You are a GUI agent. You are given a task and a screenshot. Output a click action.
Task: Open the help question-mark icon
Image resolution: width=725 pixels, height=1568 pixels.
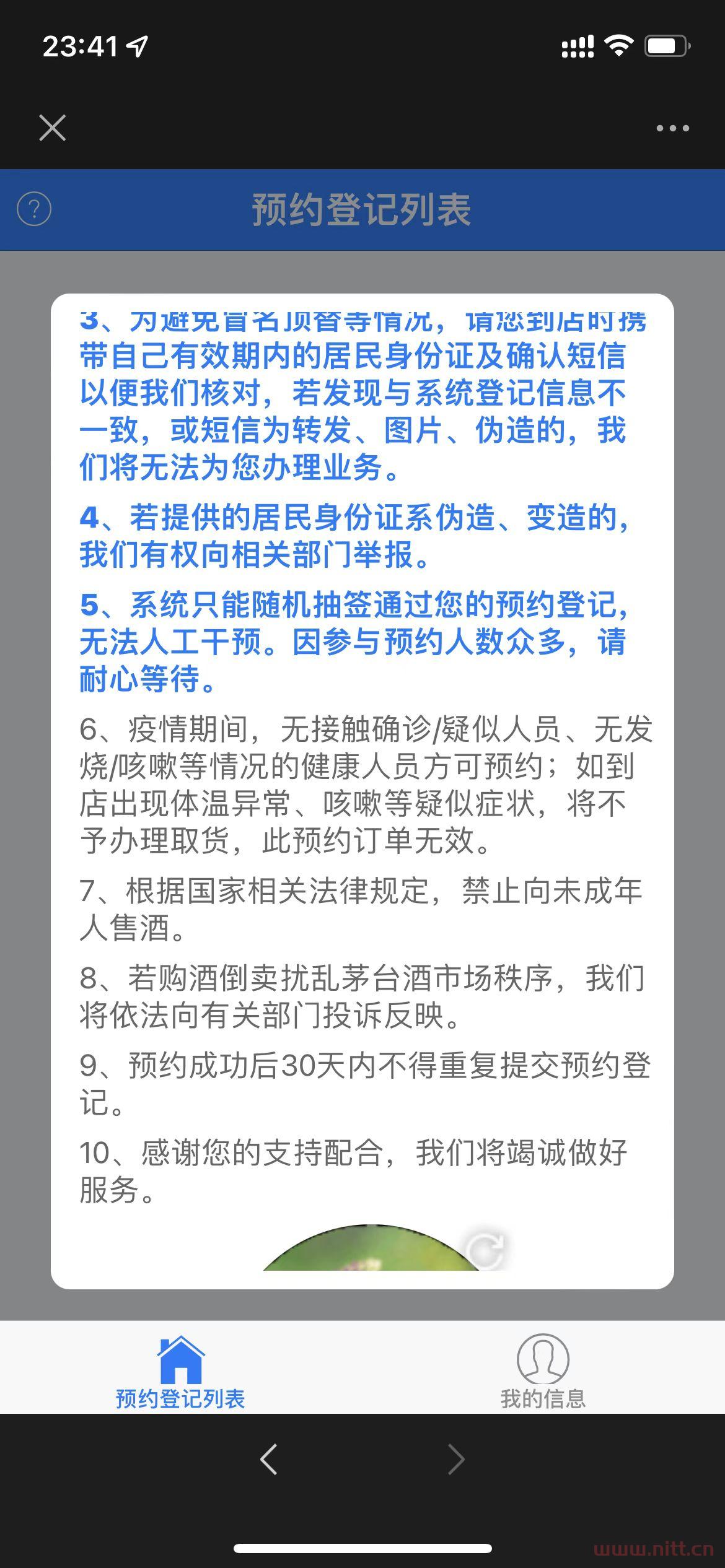pyautogui.click(x=34, y=209)
